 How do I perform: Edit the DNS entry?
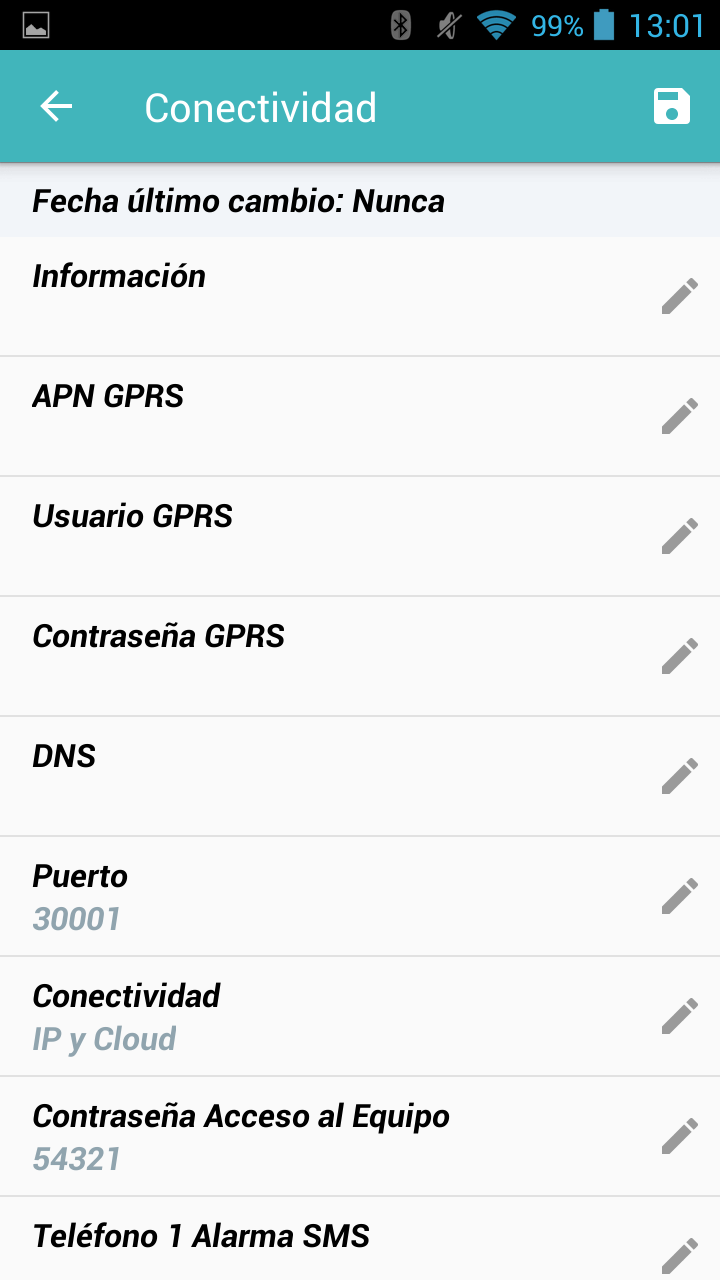tap(679, 776)
